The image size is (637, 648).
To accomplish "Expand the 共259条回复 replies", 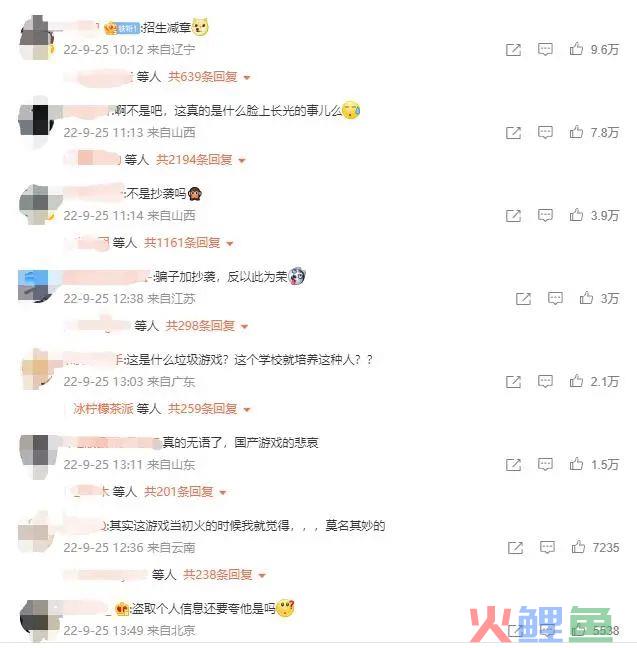I will [207, 408].
